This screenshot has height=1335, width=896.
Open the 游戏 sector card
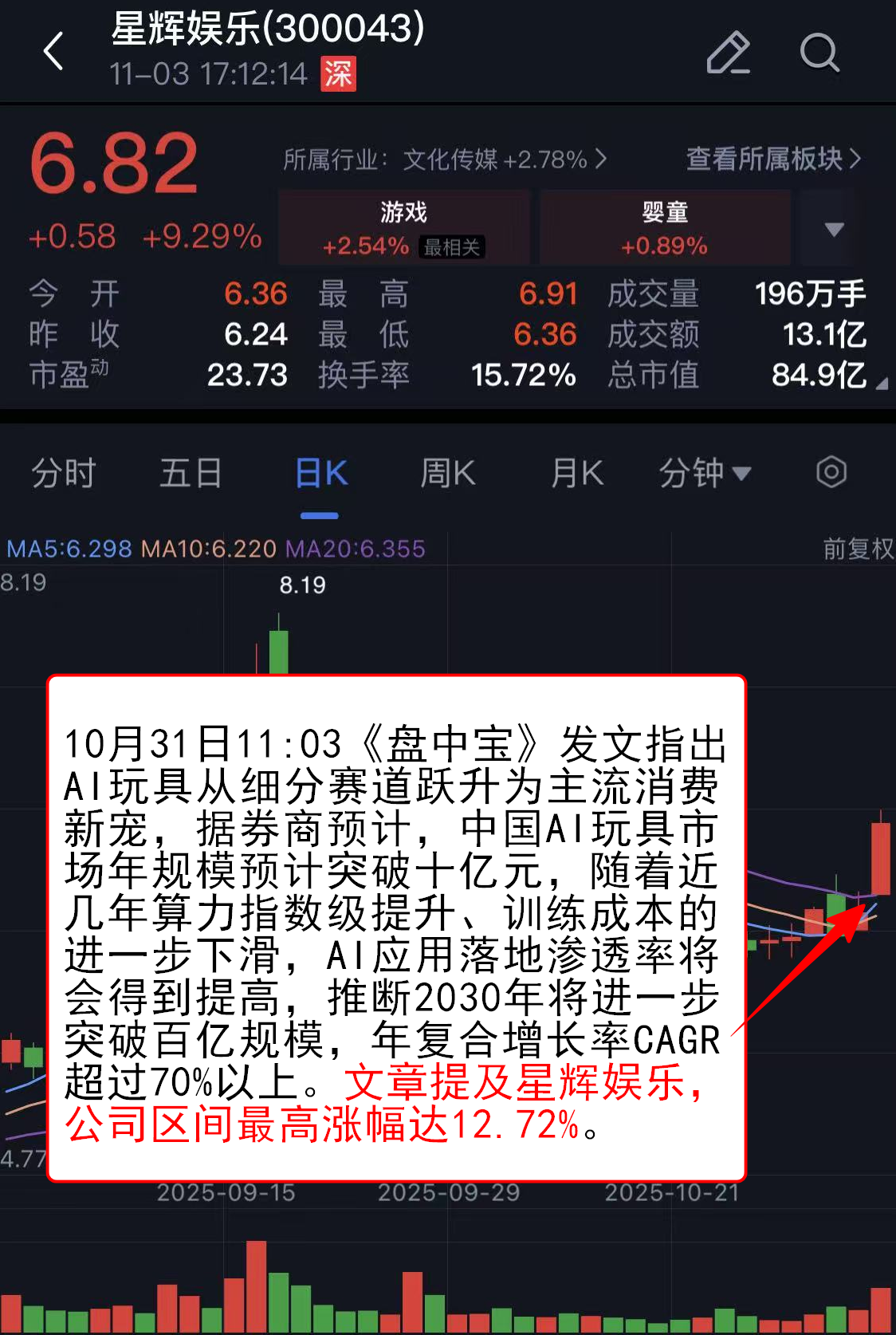click(404, 227)
